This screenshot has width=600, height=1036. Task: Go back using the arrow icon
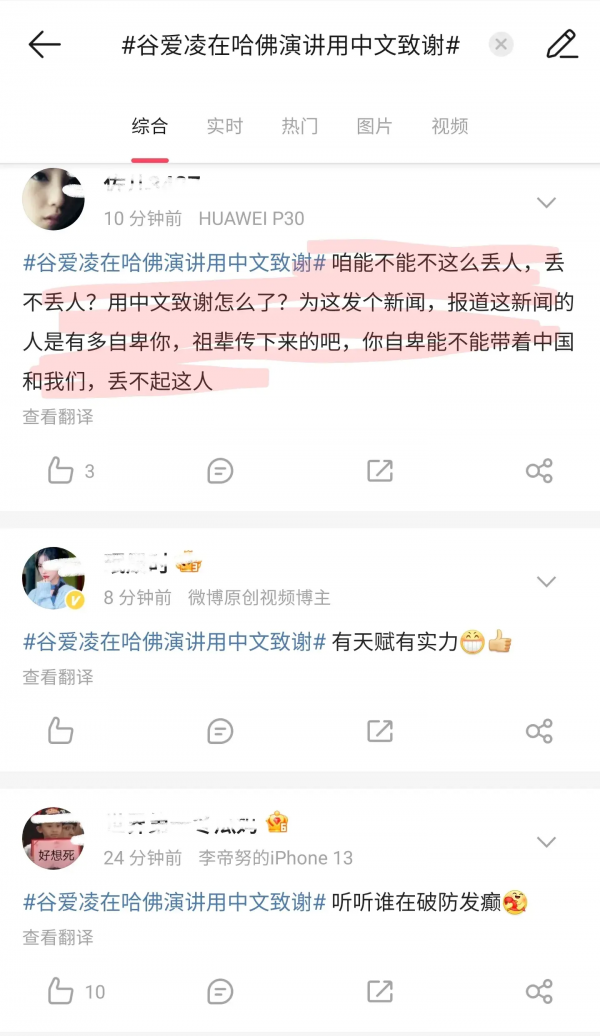click(44, 45)
